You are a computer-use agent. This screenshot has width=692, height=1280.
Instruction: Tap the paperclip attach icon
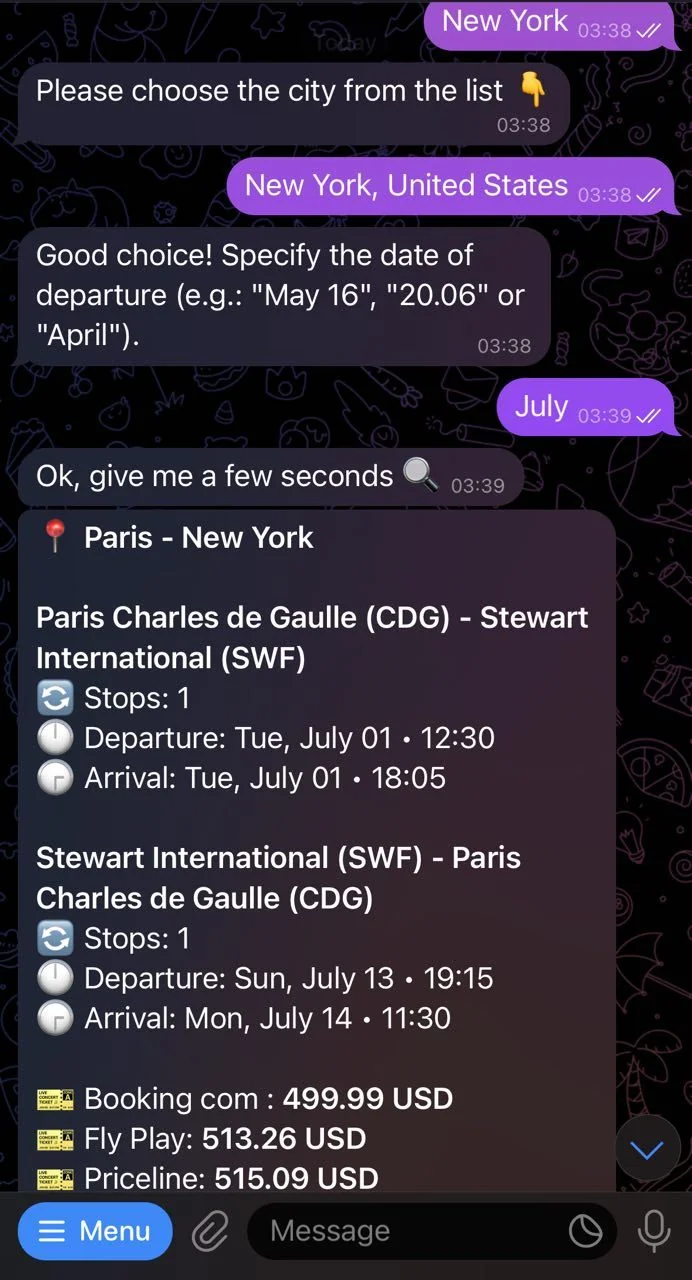(210, 1231)
